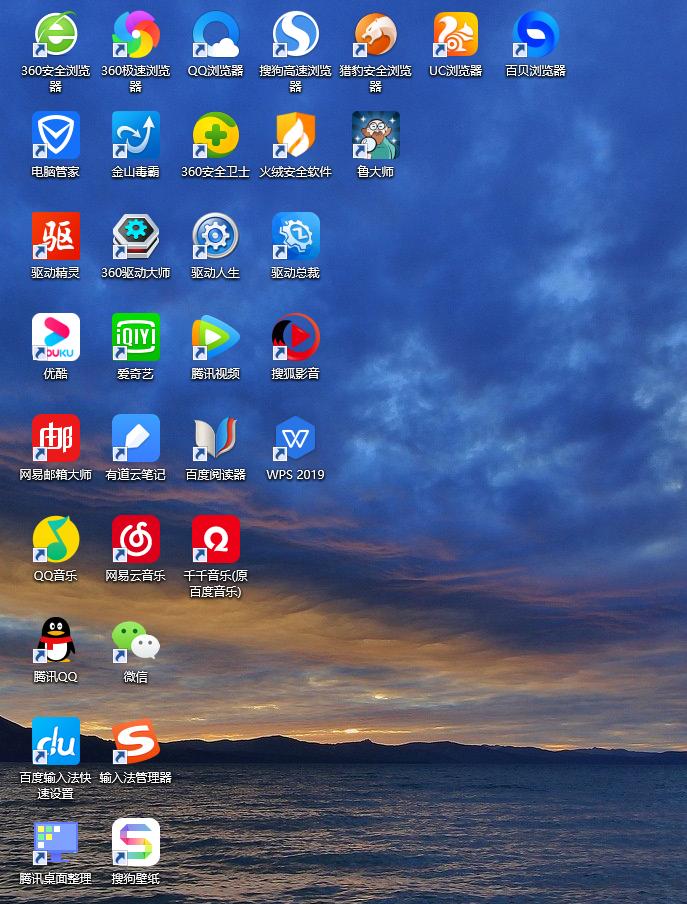The image size is (687, 904).
Task: Open 有道云笔记
Action: coord(136,439)
